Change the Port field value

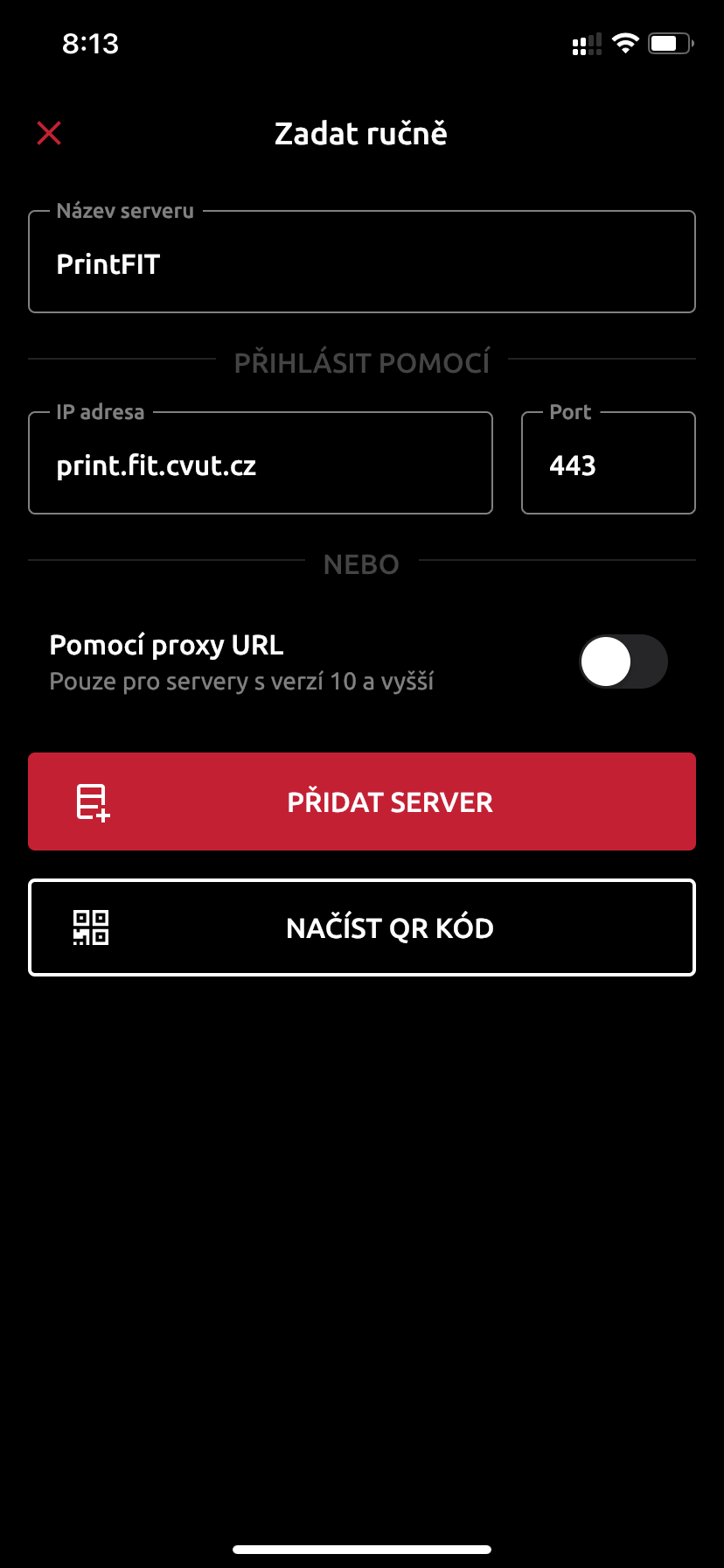tap(609, 463)
